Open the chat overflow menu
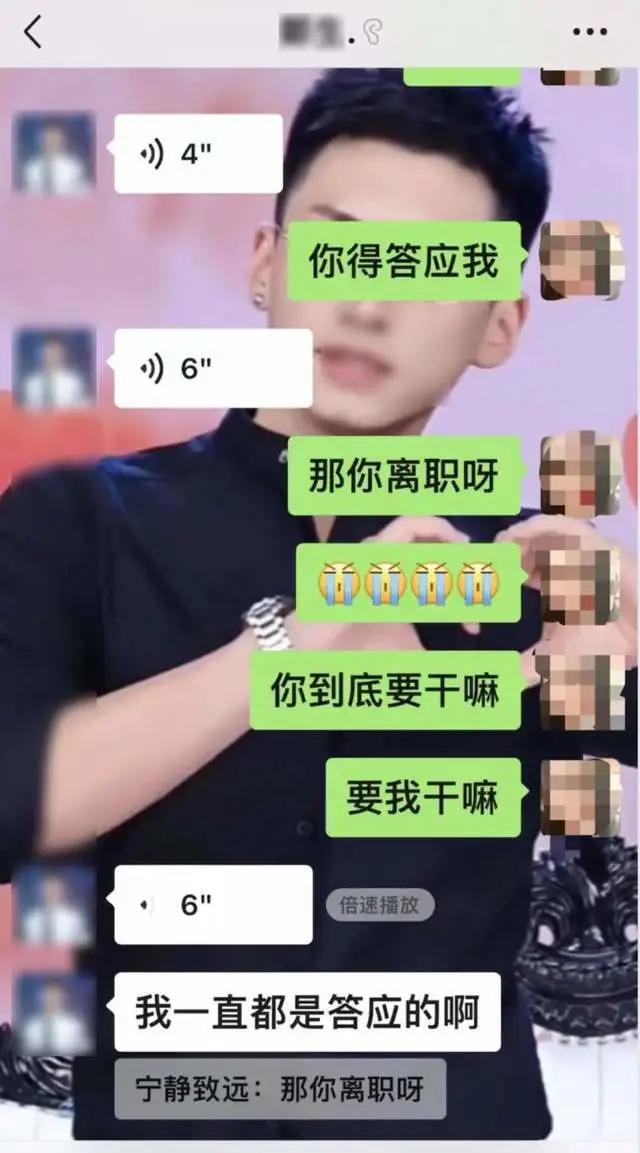The height and width of the screenshot is (1153, 640). [x=589, y=33]
